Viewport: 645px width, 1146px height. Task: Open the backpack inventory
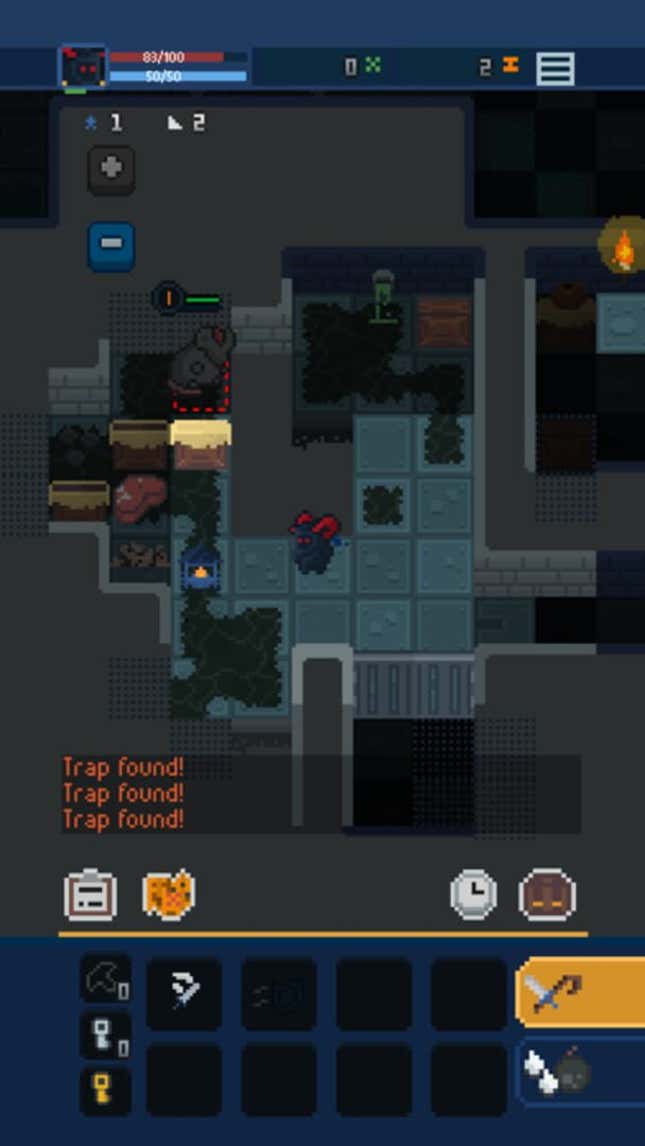click(547, 894)
